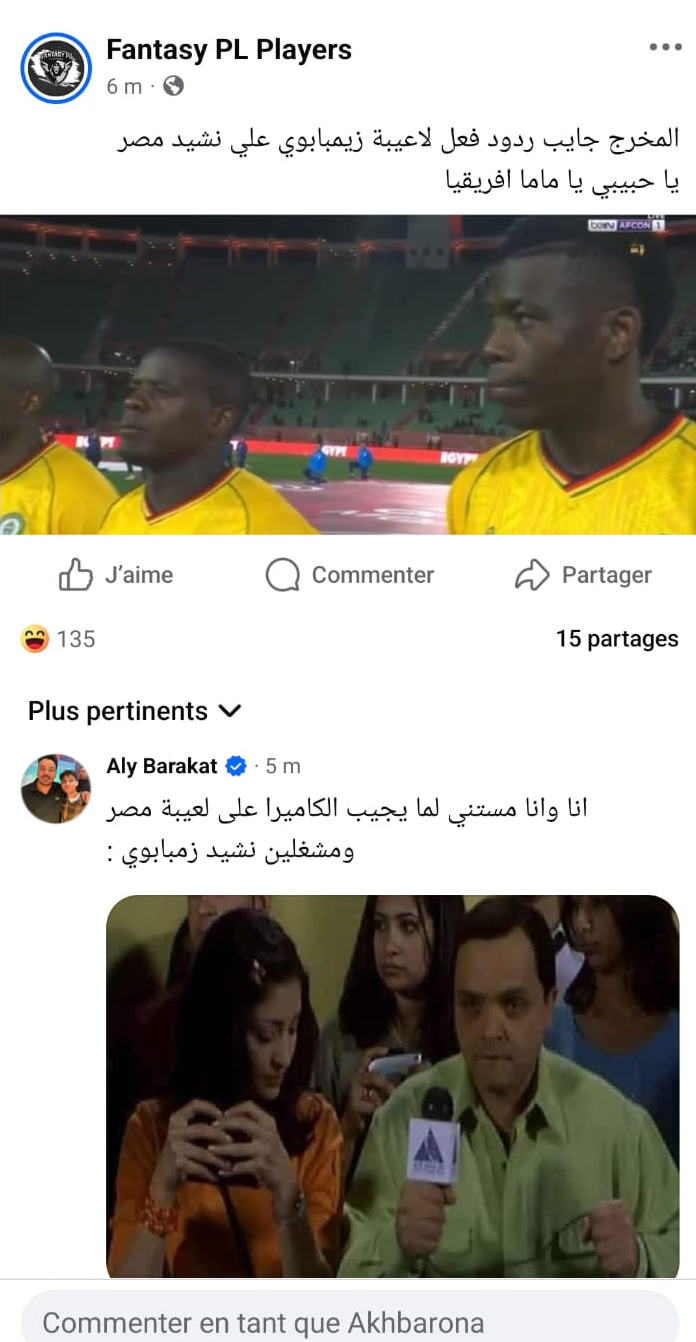Open the post's three-dot options menu
Screen dimensions: 696x1342
[664, 47]
